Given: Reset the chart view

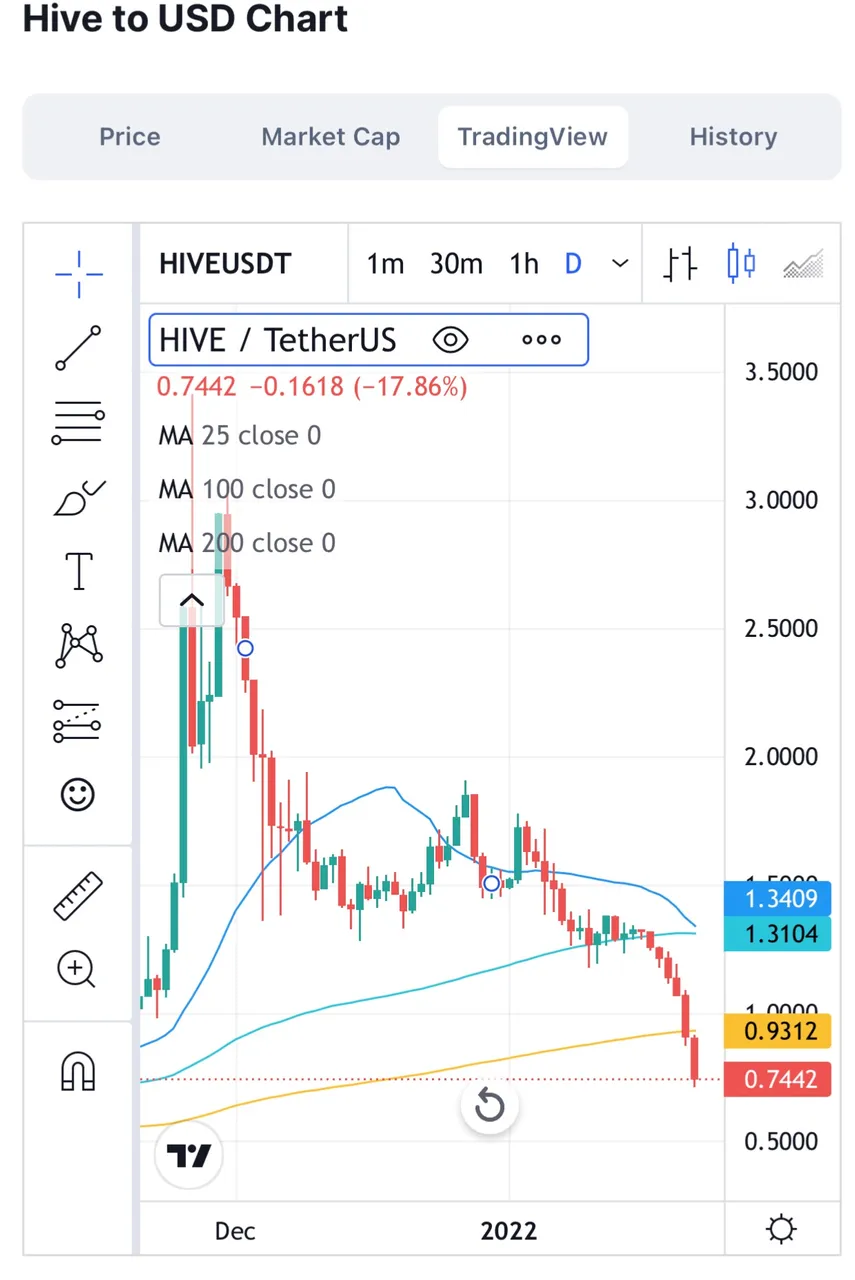Looking at the screenshot, I should (489, 1106).
